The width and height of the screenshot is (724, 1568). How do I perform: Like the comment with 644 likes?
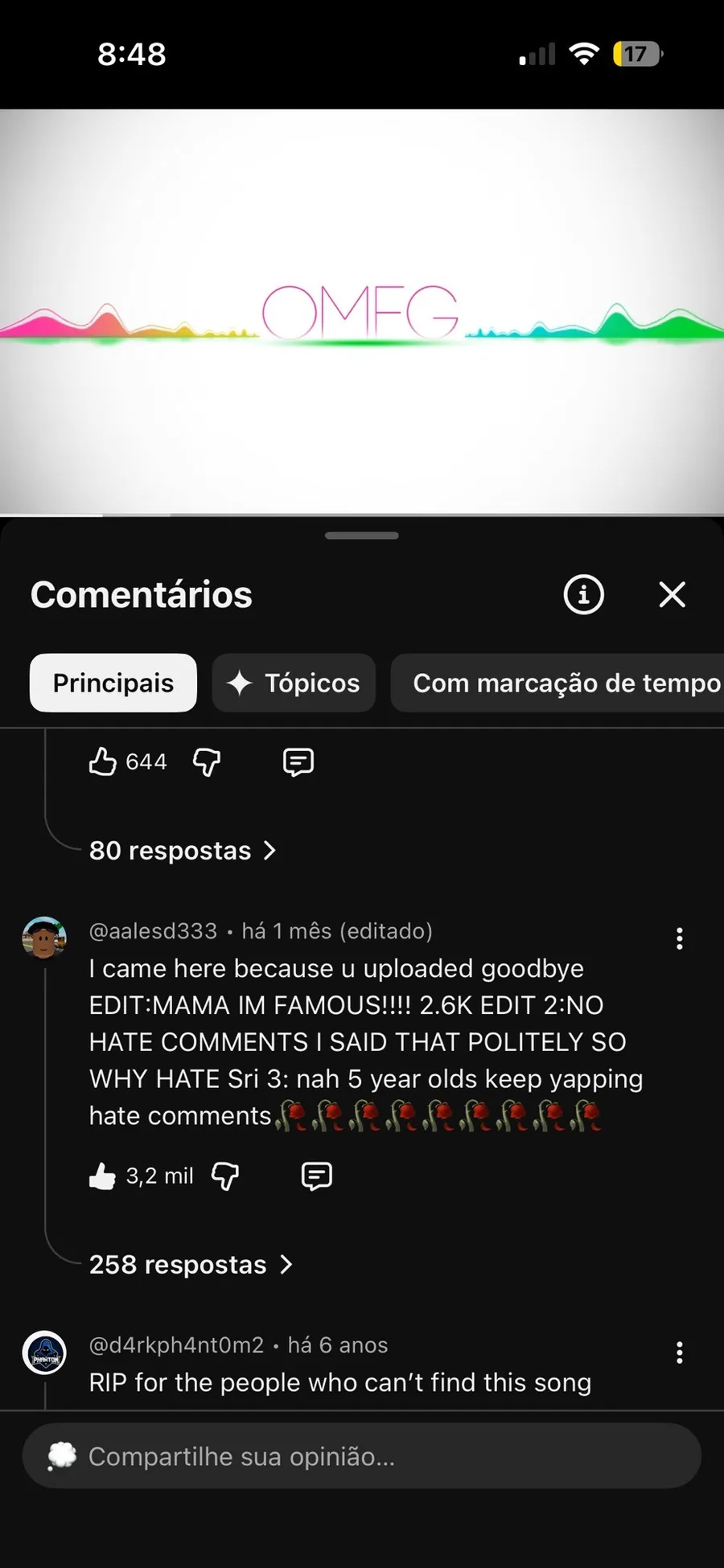pyautogui.click(x=103, y=761)
